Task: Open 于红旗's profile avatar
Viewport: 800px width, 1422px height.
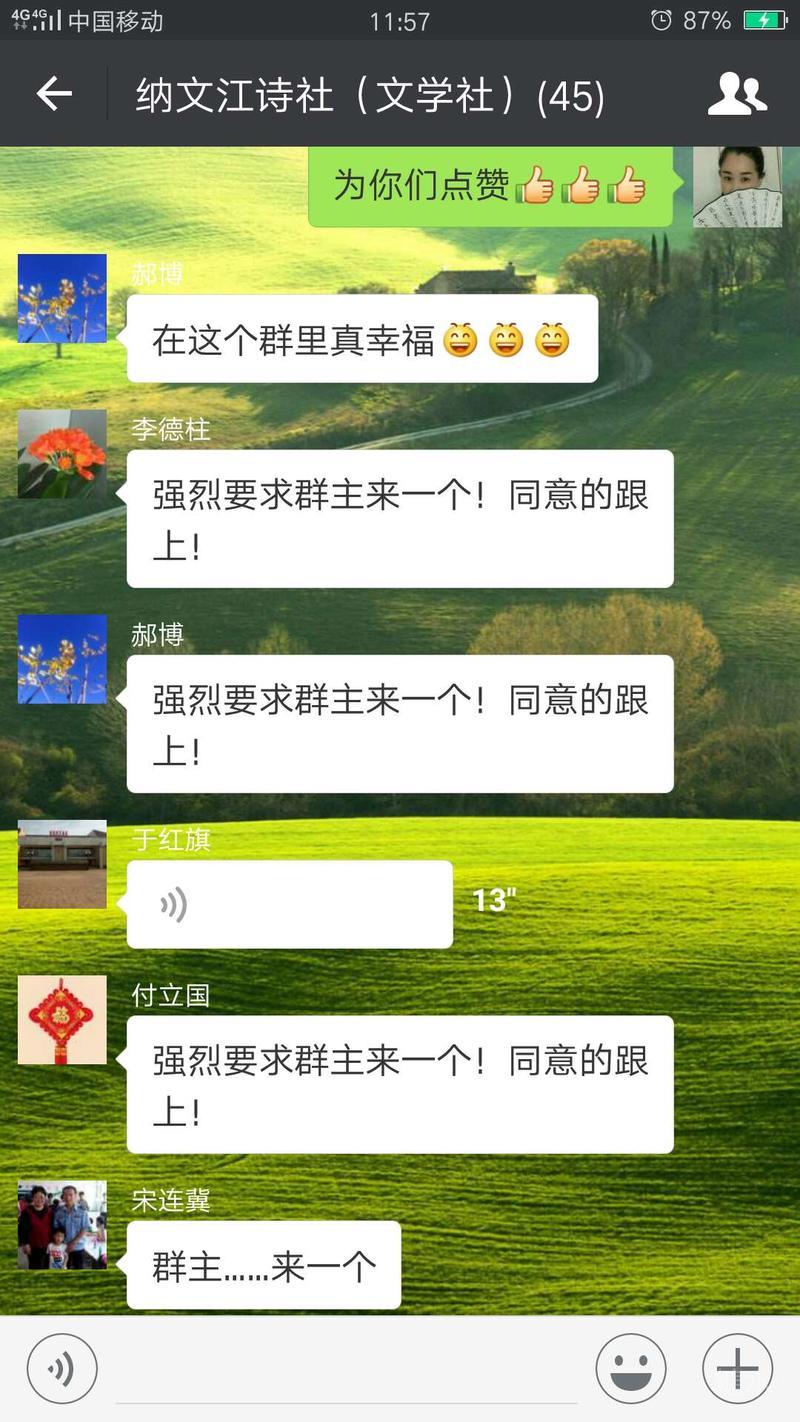Action: (62, 864)
